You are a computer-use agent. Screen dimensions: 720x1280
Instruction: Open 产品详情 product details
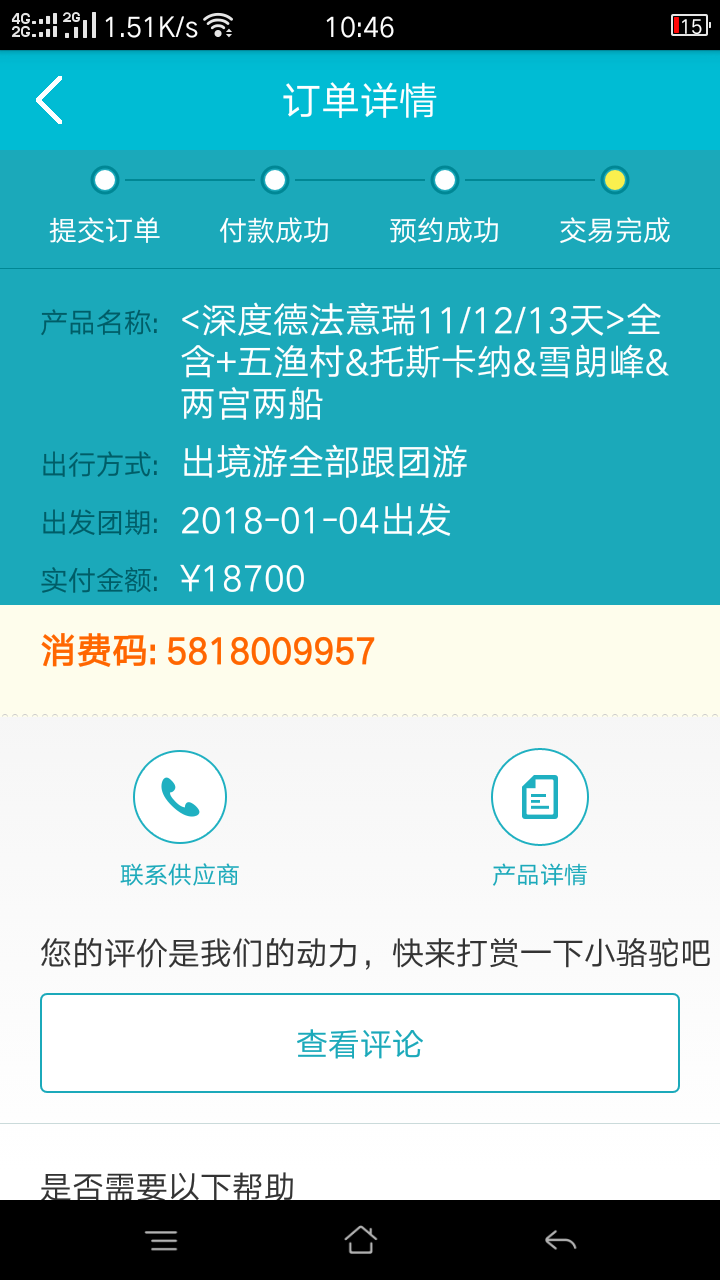pos(540,798)
